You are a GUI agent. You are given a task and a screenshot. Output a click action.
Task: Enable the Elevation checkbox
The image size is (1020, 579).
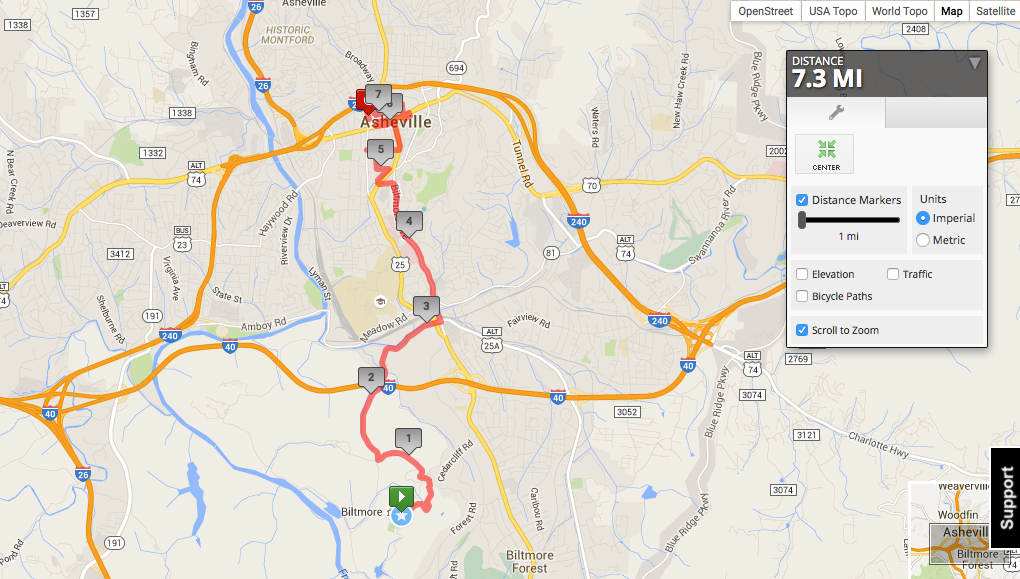point(802,274)
